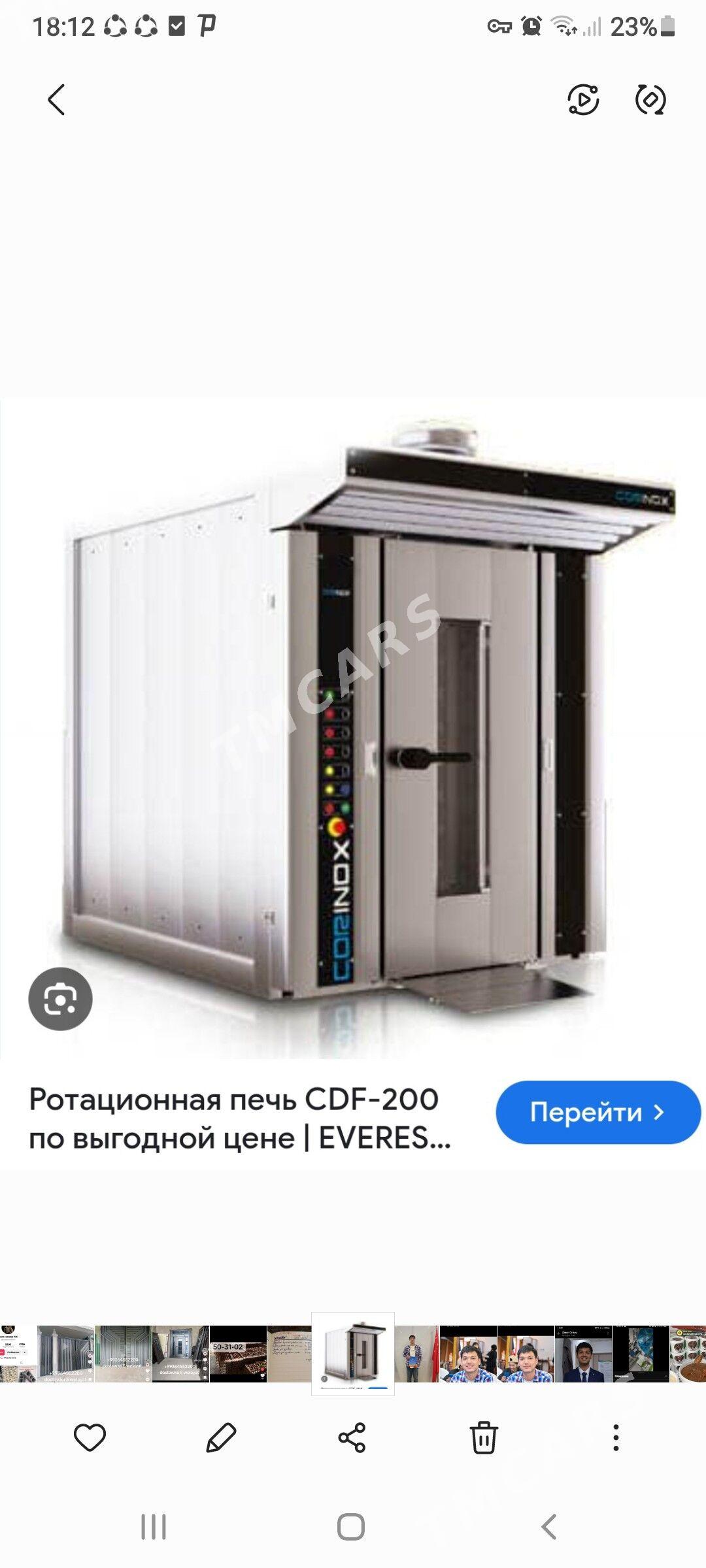Open the thumbnail of man holding blue folder
Screen dimensions: 706x1568
(x=416, y=1354)
